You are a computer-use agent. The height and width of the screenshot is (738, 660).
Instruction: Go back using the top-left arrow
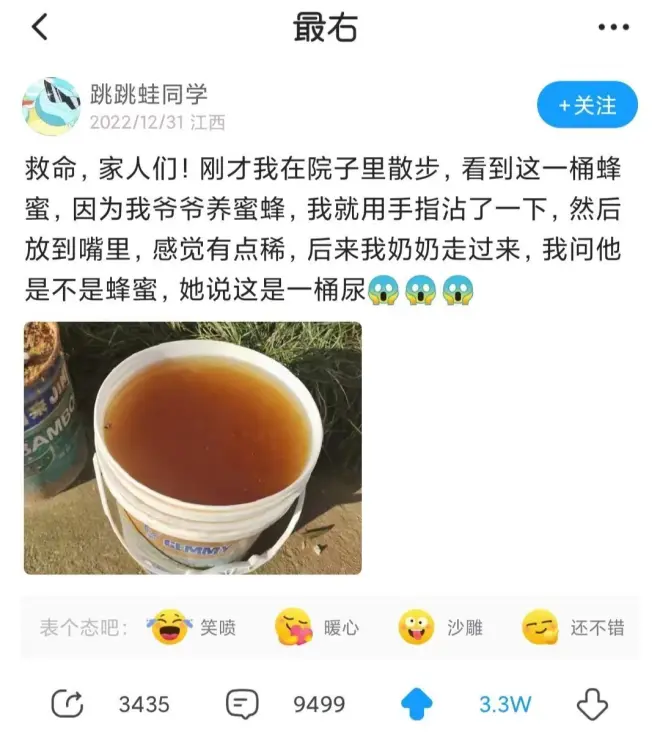click(40, 28)
